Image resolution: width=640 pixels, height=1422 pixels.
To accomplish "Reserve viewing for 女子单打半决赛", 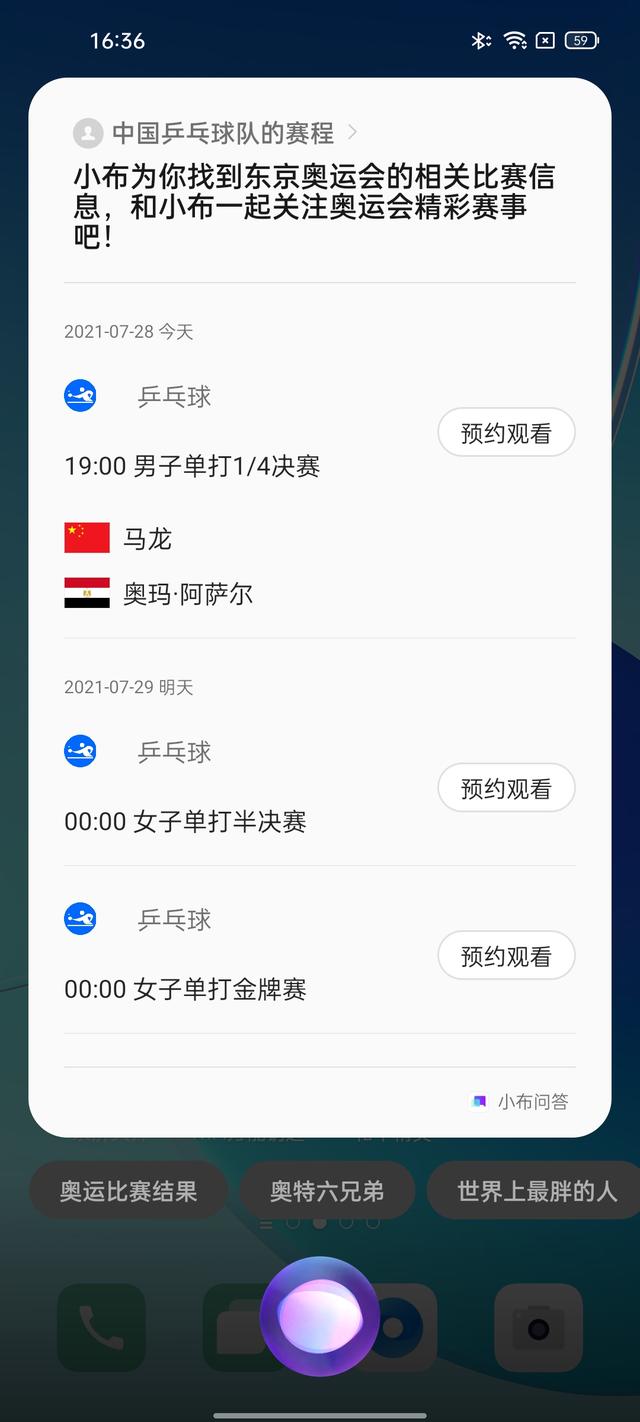I will [x=506, y=789].
